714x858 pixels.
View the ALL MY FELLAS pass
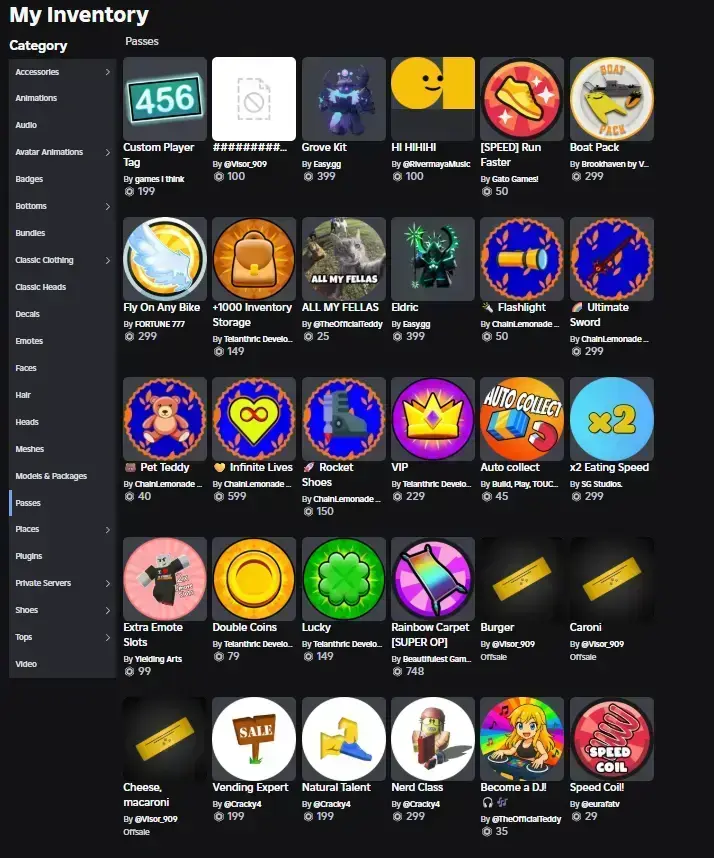coord(344,259)
